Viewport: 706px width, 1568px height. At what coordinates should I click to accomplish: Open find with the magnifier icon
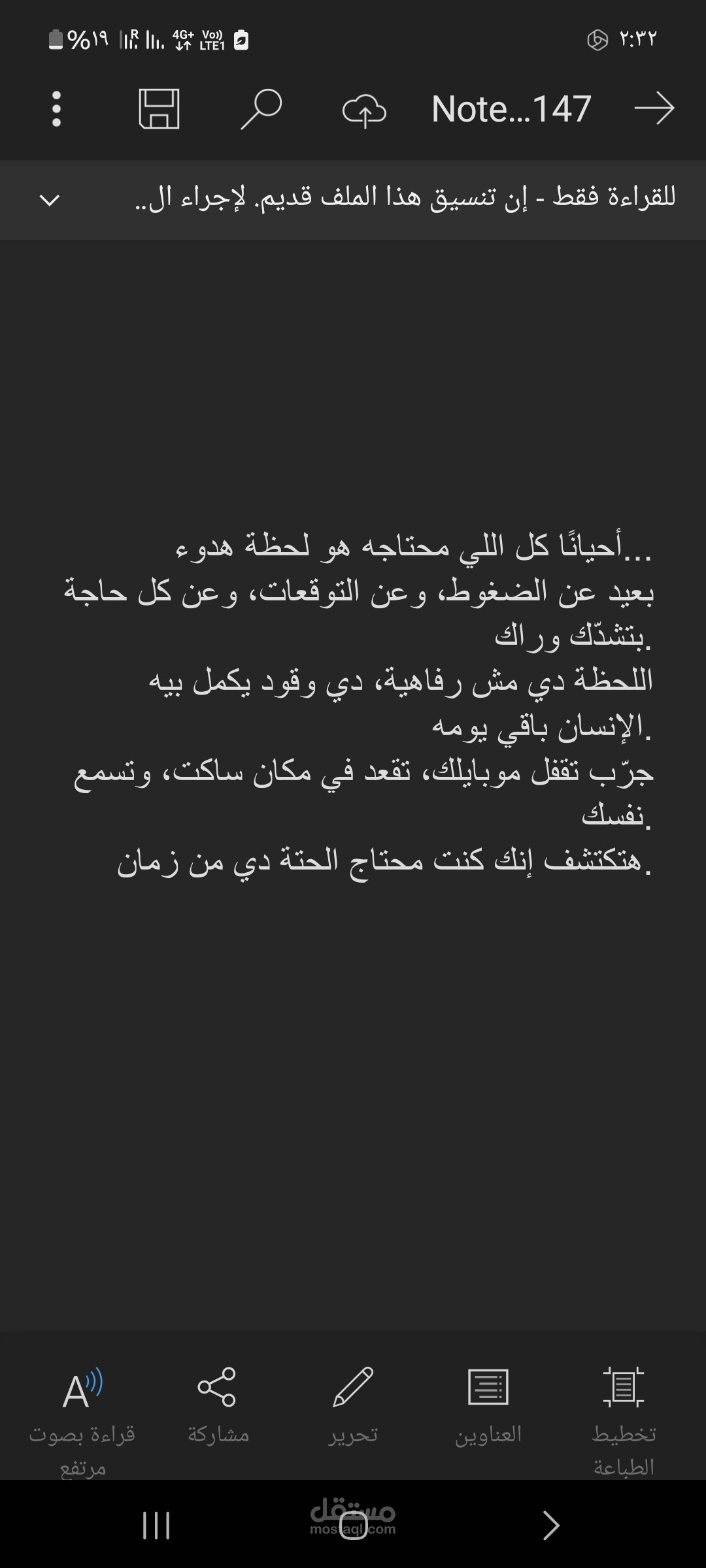(x=261, y=108)
